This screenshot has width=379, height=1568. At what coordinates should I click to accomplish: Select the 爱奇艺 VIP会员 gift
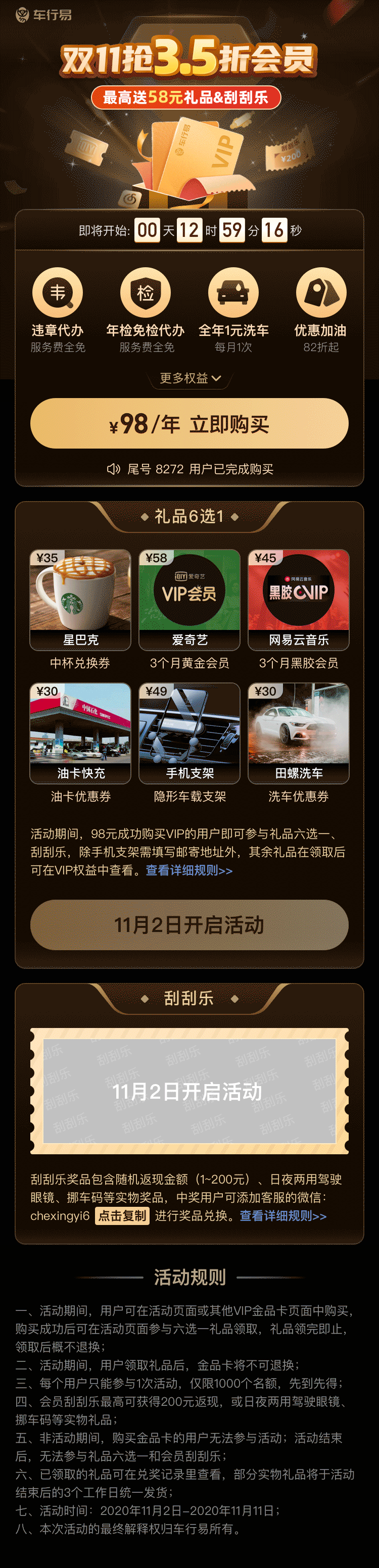(x=189, y=609)
